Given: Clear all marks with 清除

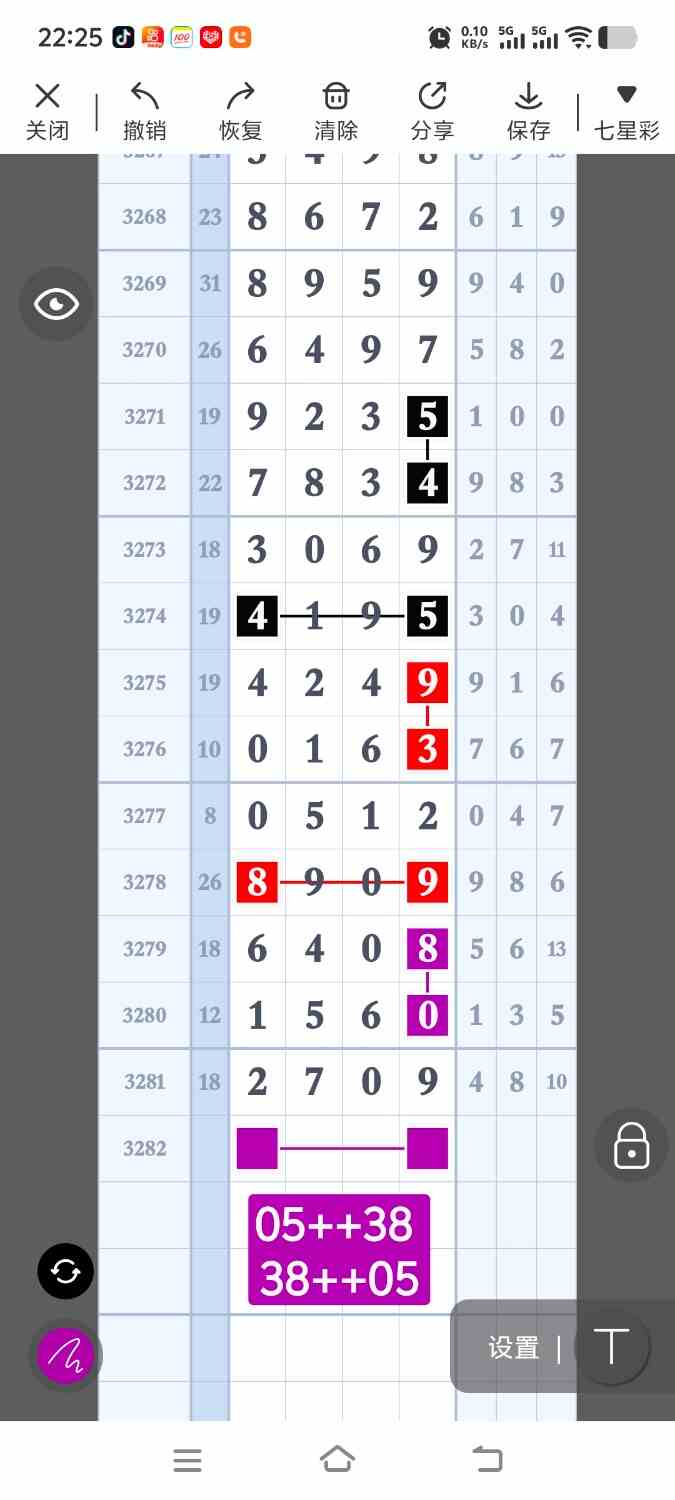Looking at the screenshot, I should click(x=336, y=111).
